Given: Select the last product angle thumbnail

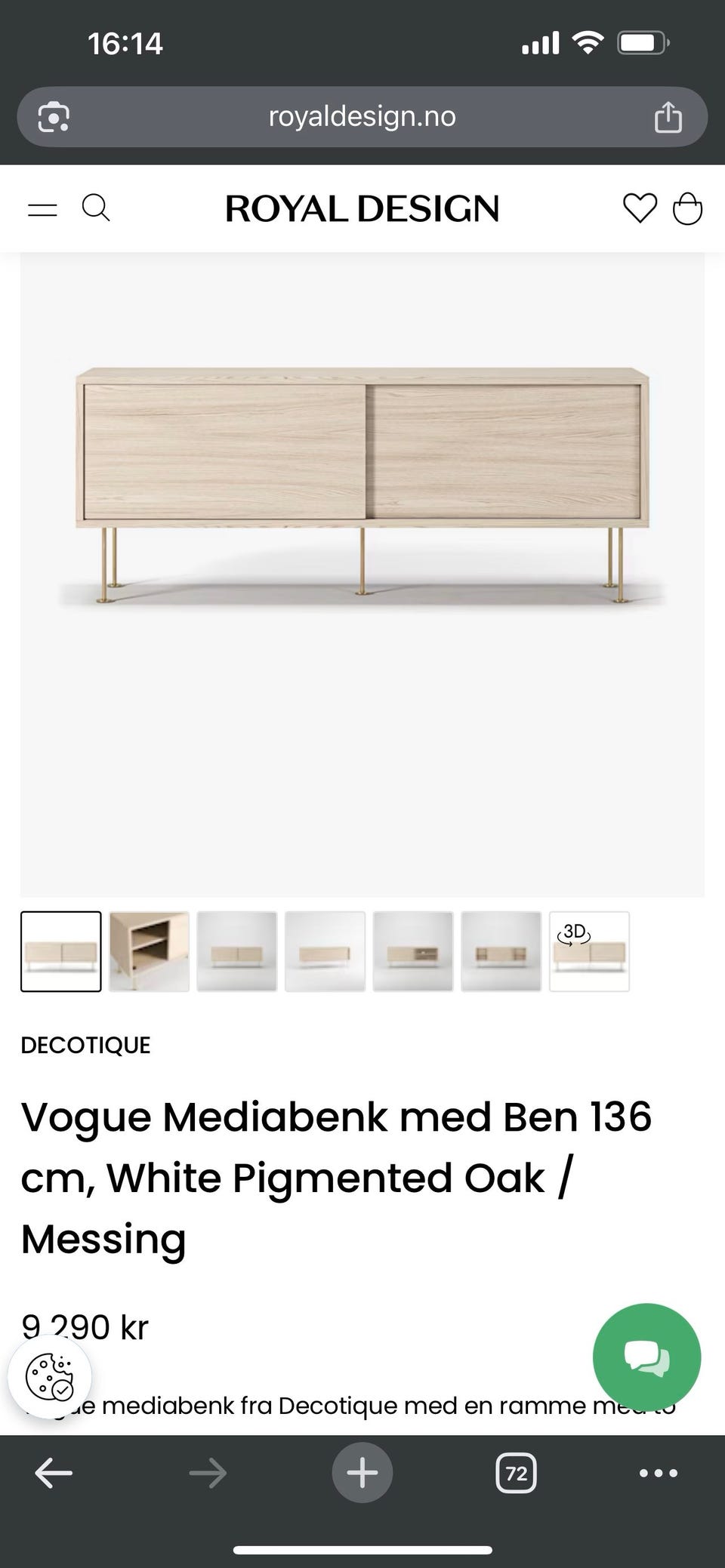Looking at the screenshot, I should click(501, 951).
